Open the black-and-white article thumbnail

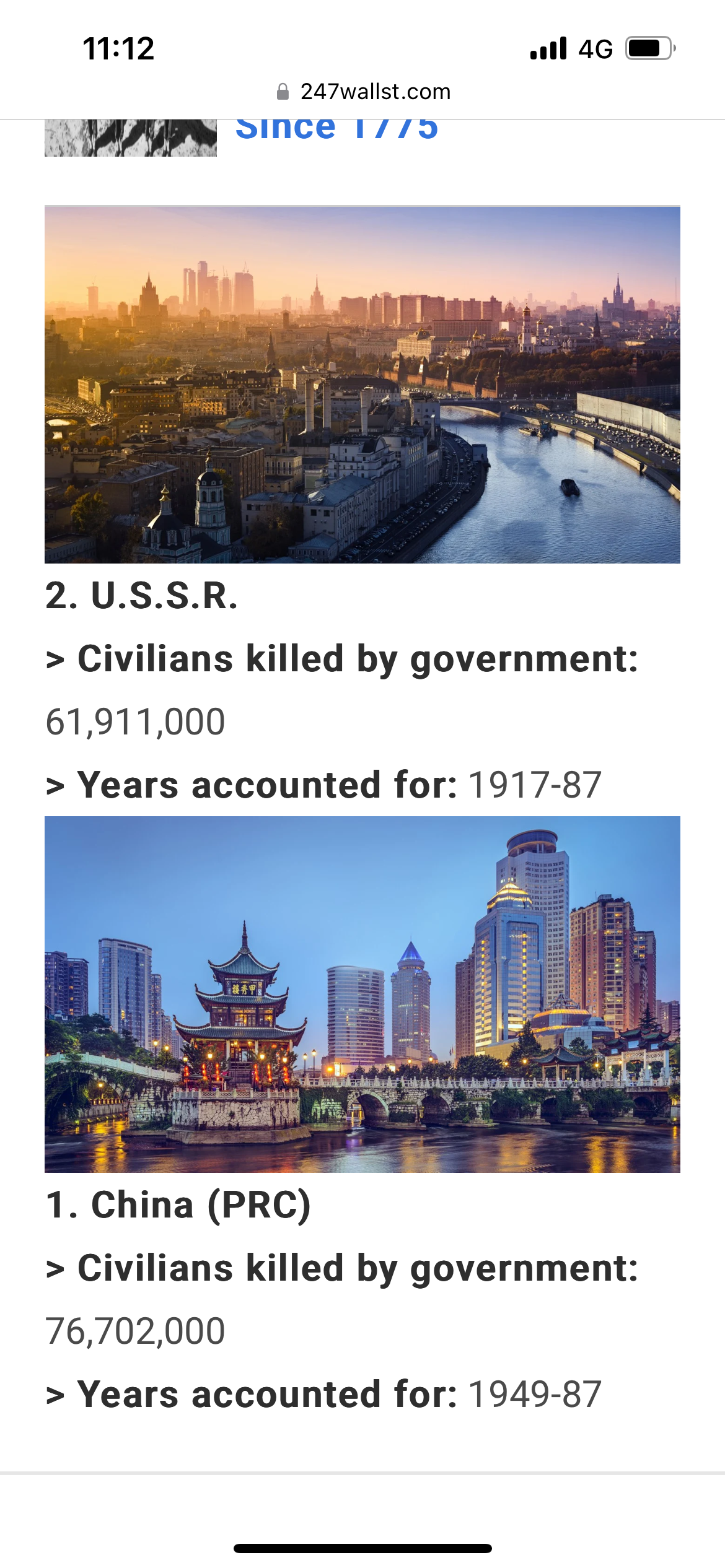[x=131, y=137]
